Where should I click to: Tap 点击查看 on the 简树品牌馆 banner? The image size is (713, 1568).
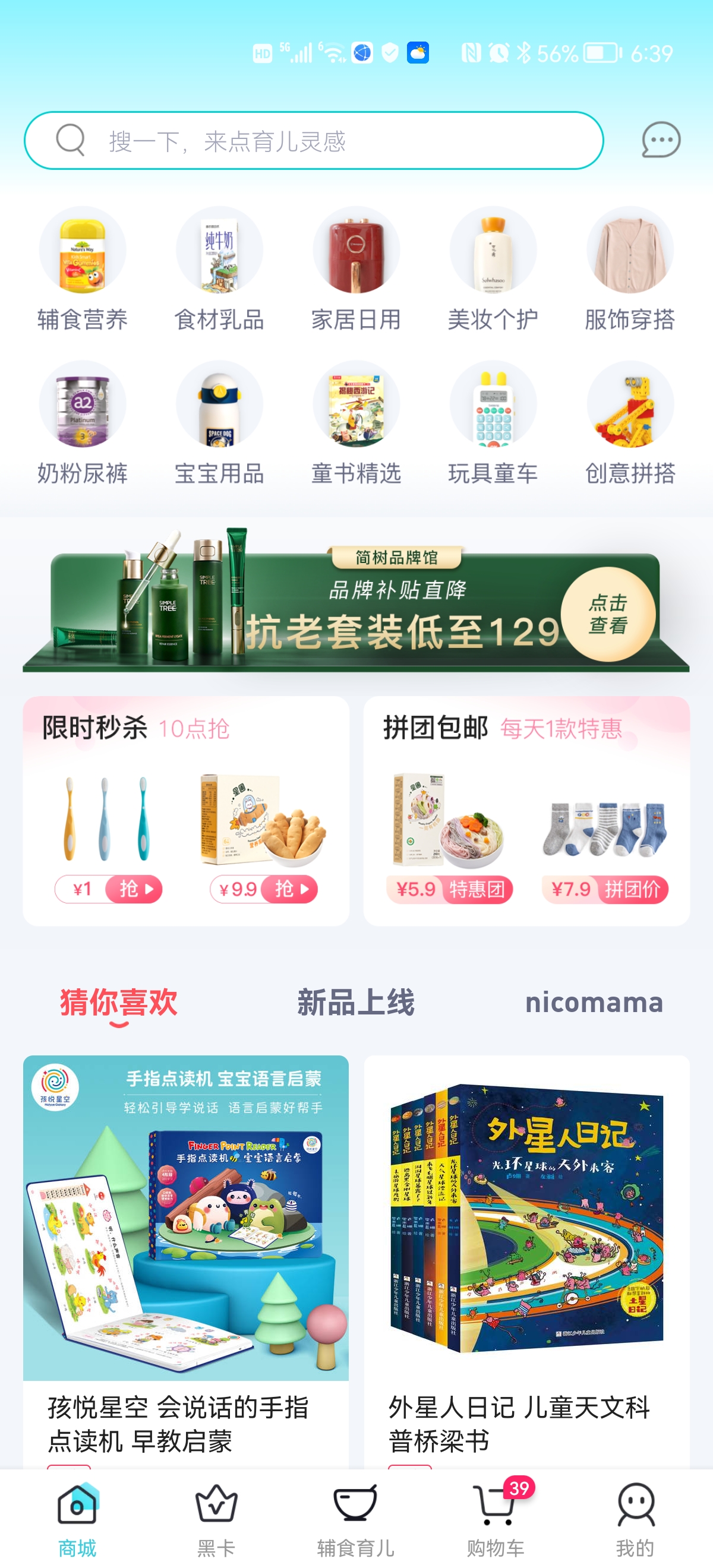[607, 614]
